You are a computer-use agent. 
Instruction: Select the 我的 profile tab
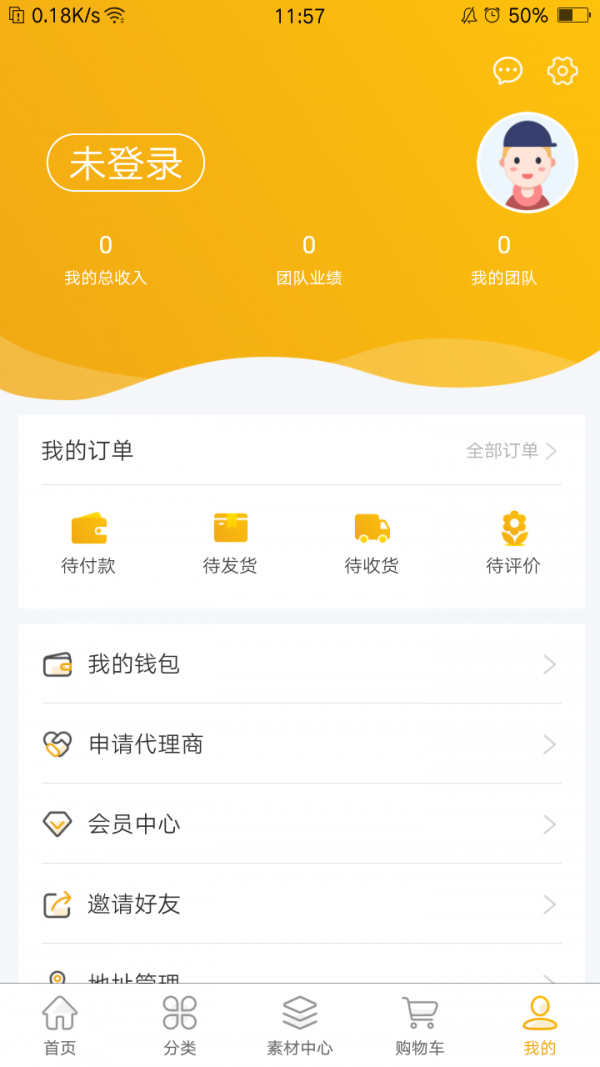point(540,1026)
